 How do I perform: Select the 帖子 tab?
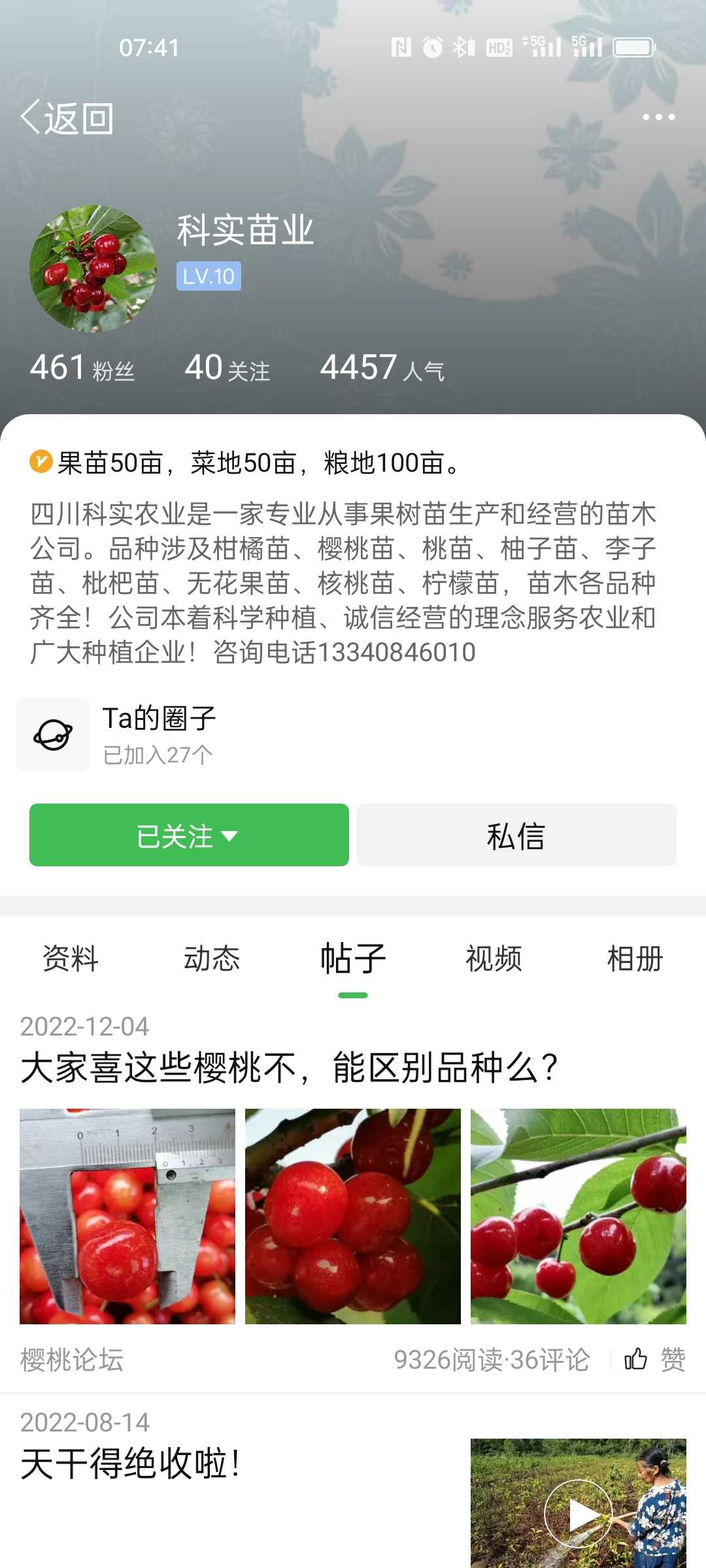[x=353, y=959]
